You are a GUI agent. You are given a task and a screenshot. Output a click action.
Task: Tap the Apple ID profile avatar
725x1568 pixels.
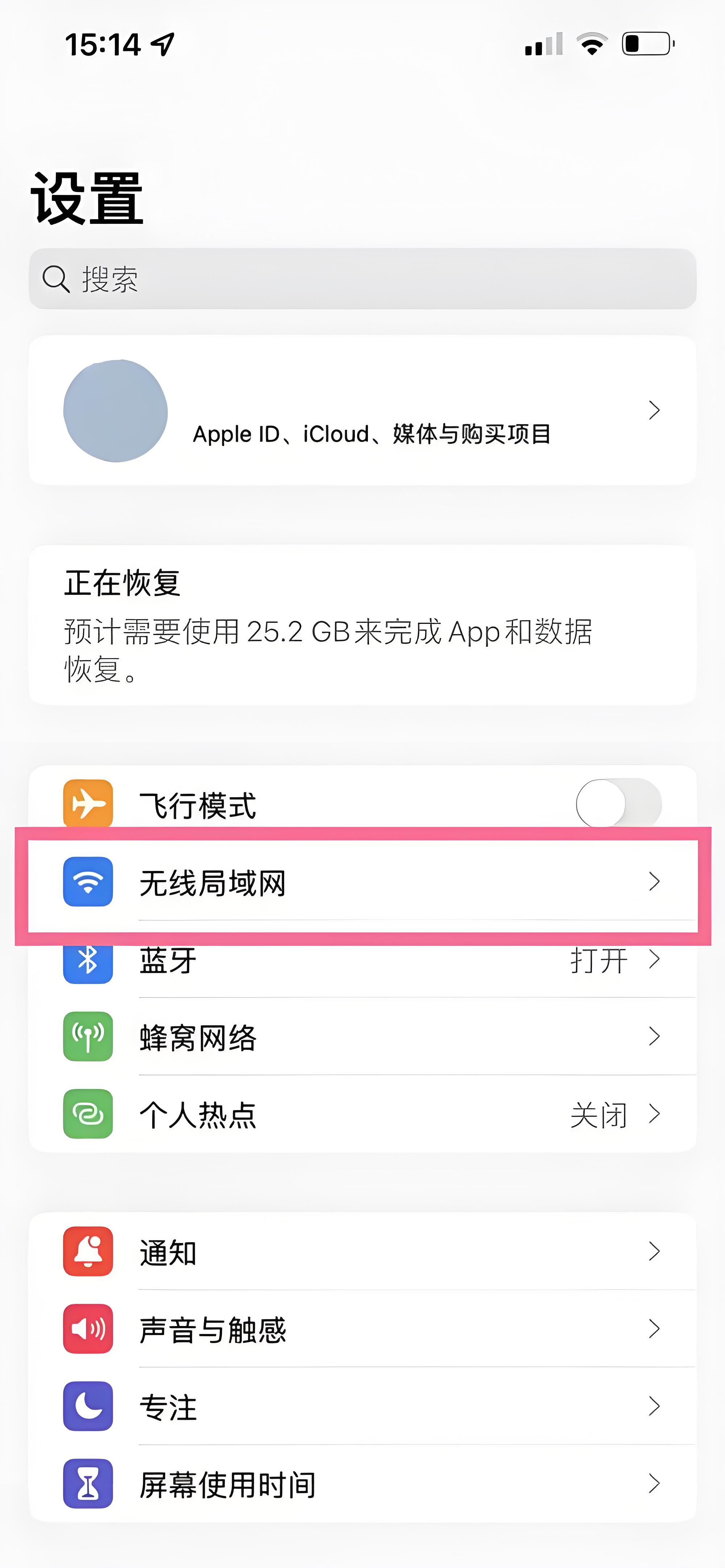tap(115, 411)
